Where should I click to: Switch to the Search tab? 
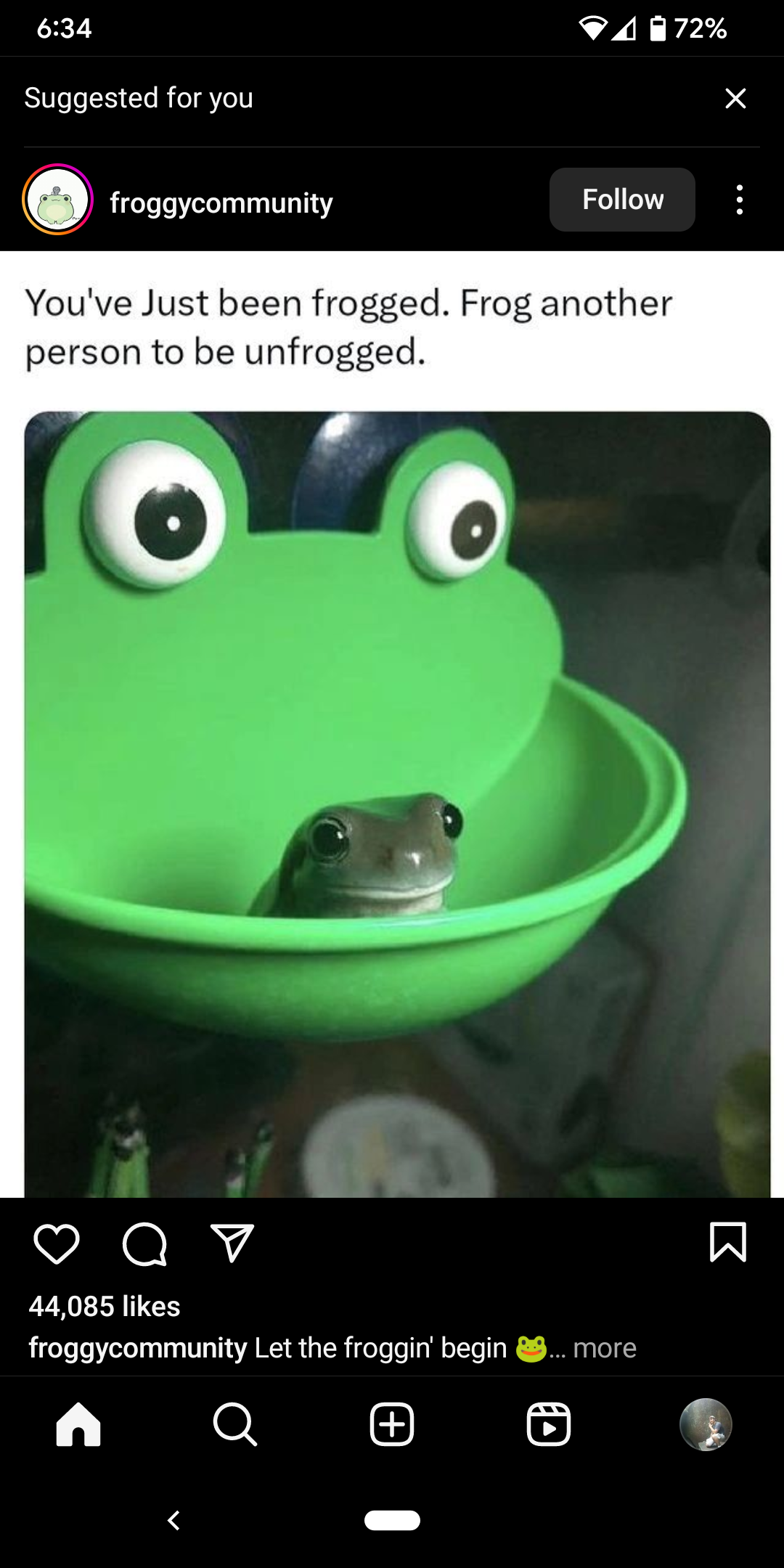pyautogui.click(x=235, y=1424)
